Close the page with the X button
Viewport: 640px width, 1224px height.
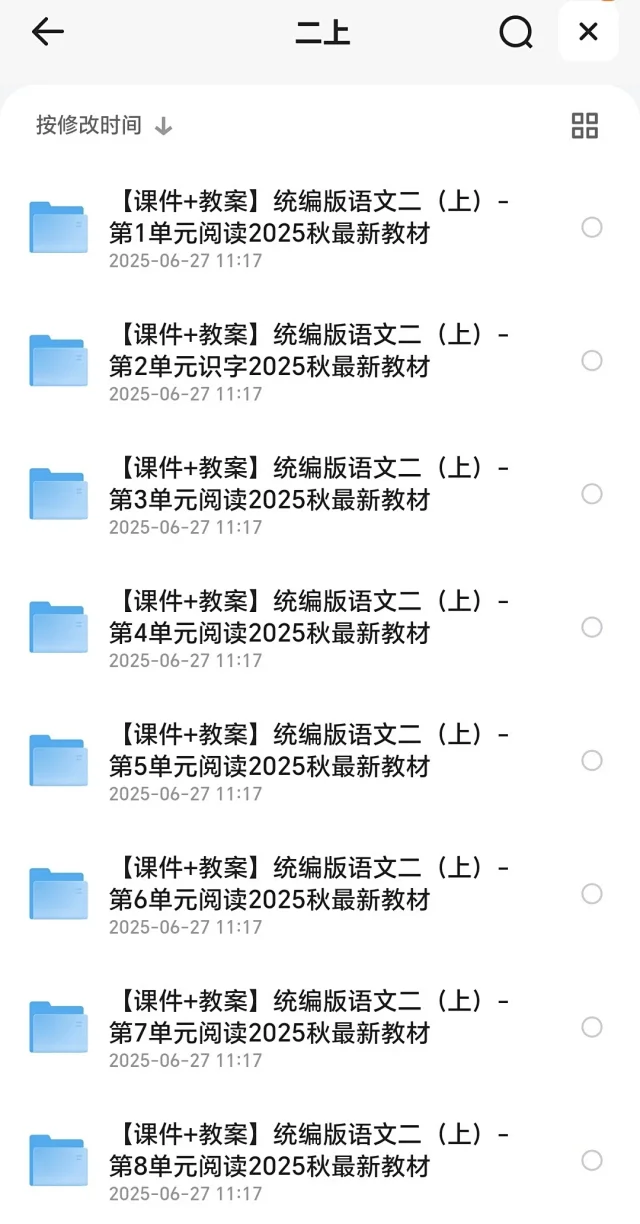pyautogui.click(x=588, y=32)
